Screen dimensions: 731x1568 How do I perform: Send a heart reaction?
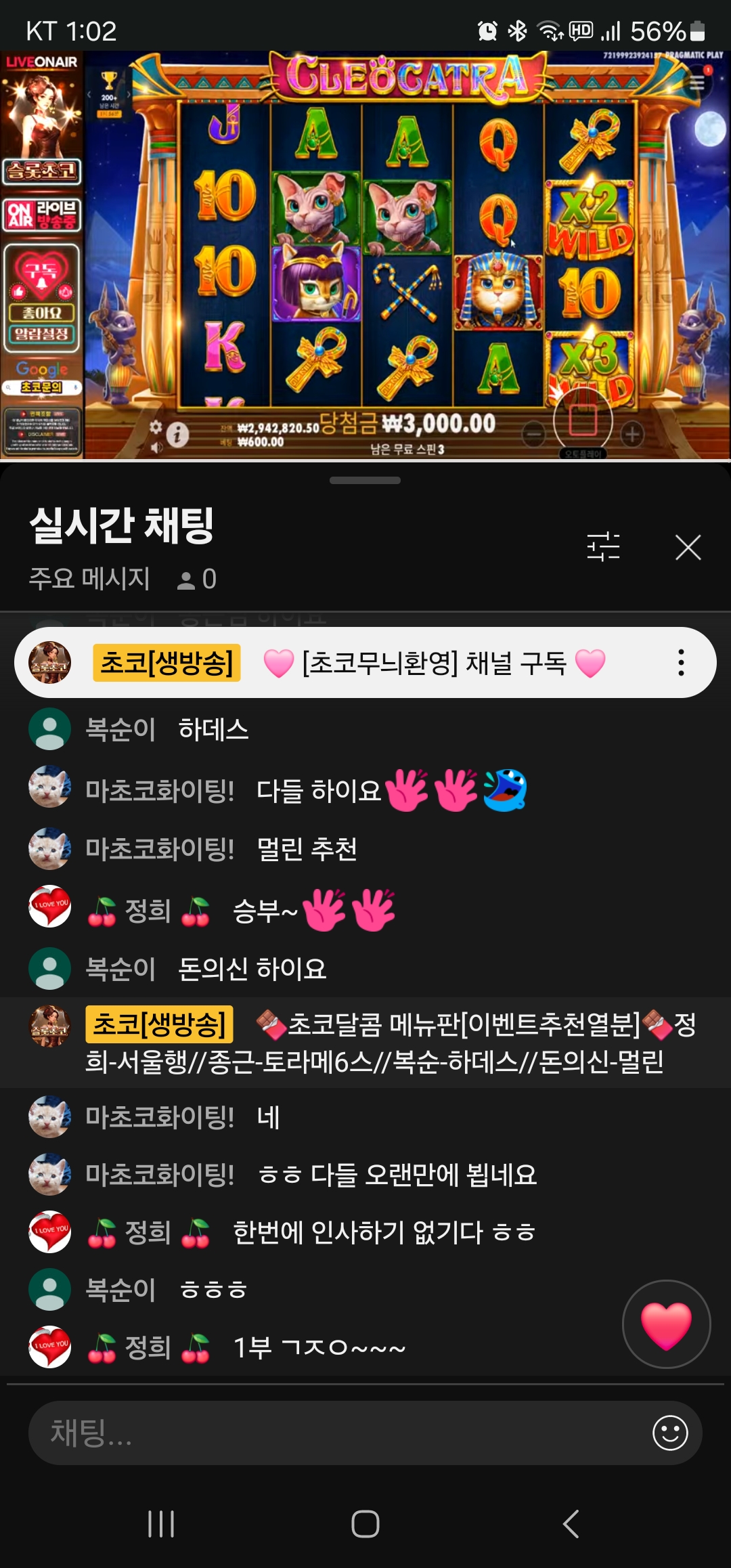(666, 1324)
